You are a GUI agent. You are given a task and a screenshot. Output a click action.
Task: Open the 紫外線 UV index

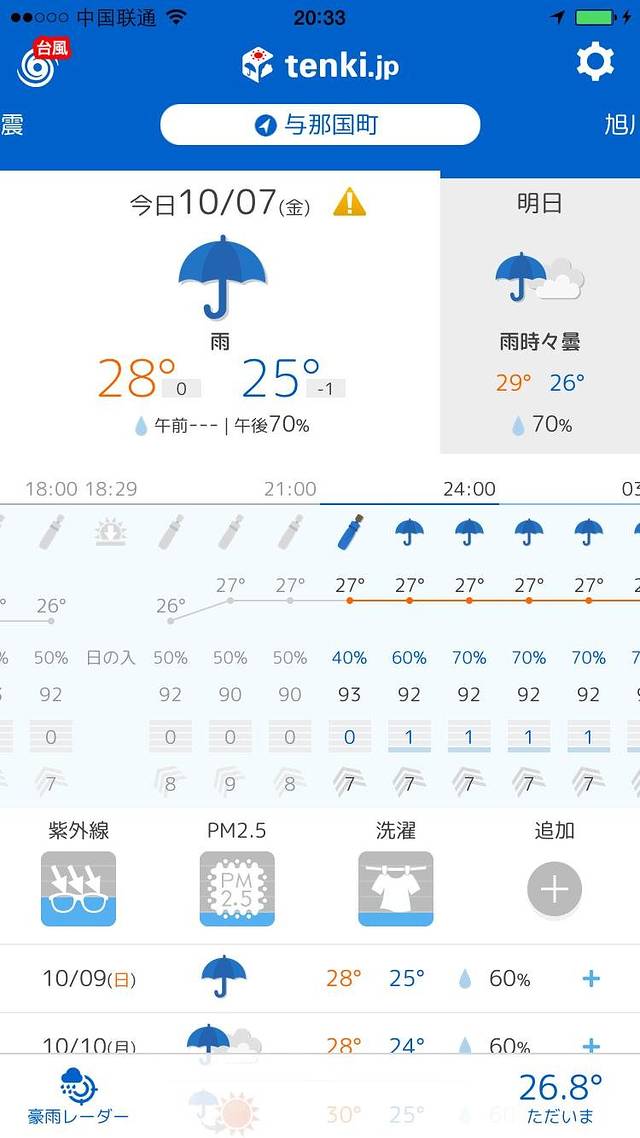pos(78,888)
